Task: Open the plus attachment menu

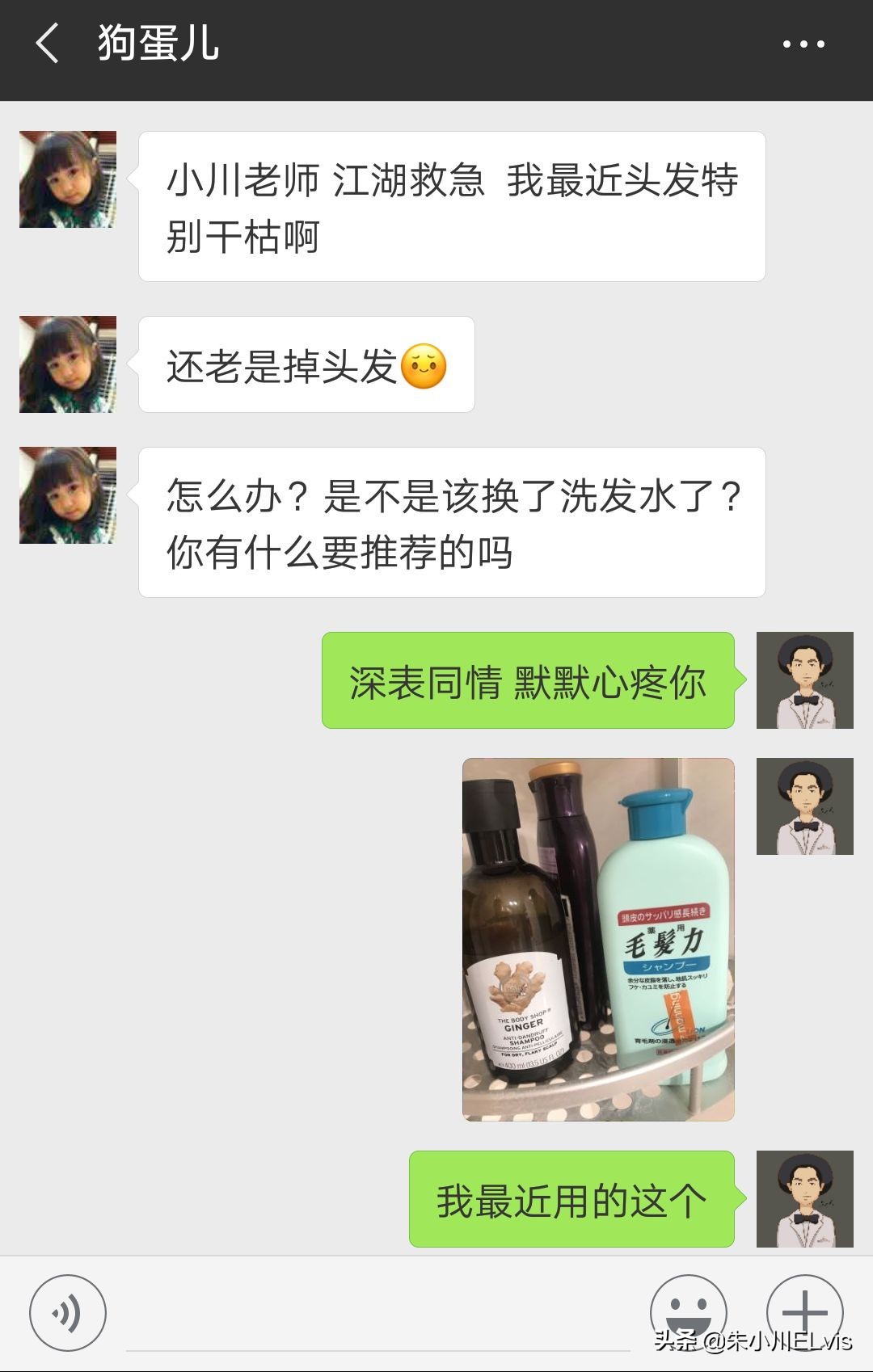Action: tap(804, 1311)
